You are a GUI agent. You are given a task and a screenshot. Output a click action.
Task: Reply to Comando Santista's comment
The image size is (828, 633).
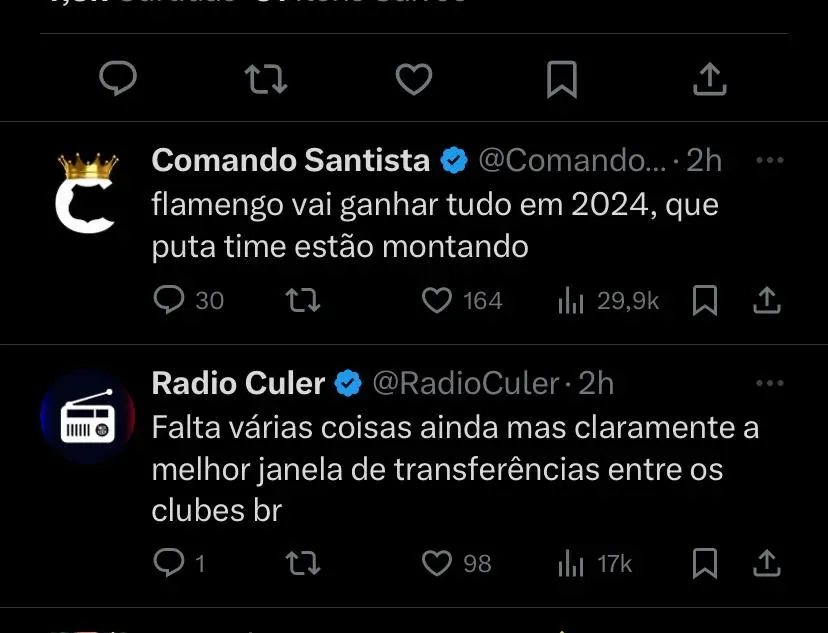tap(171, 300)
